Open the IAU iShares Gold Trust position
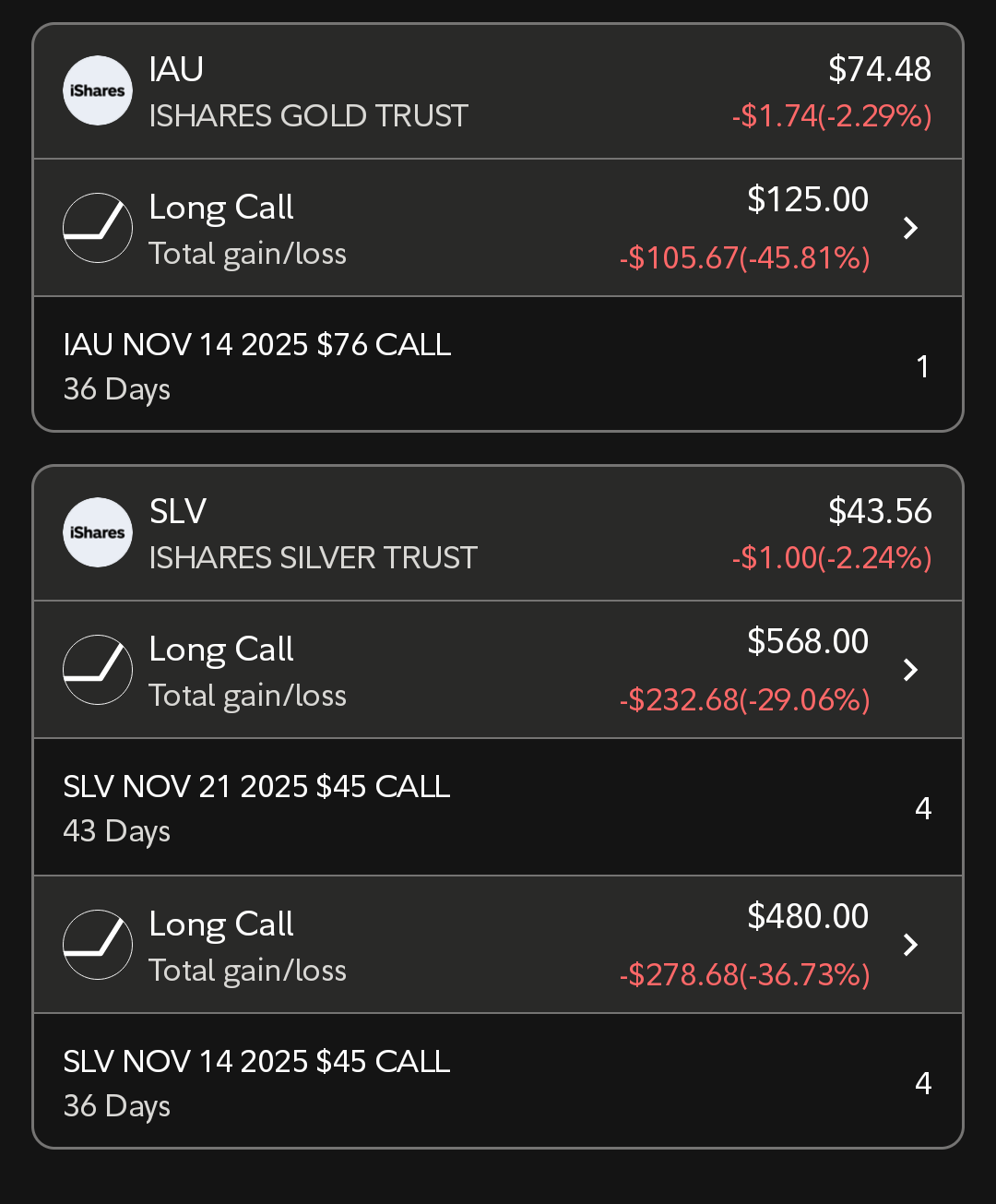 [498, 92]
